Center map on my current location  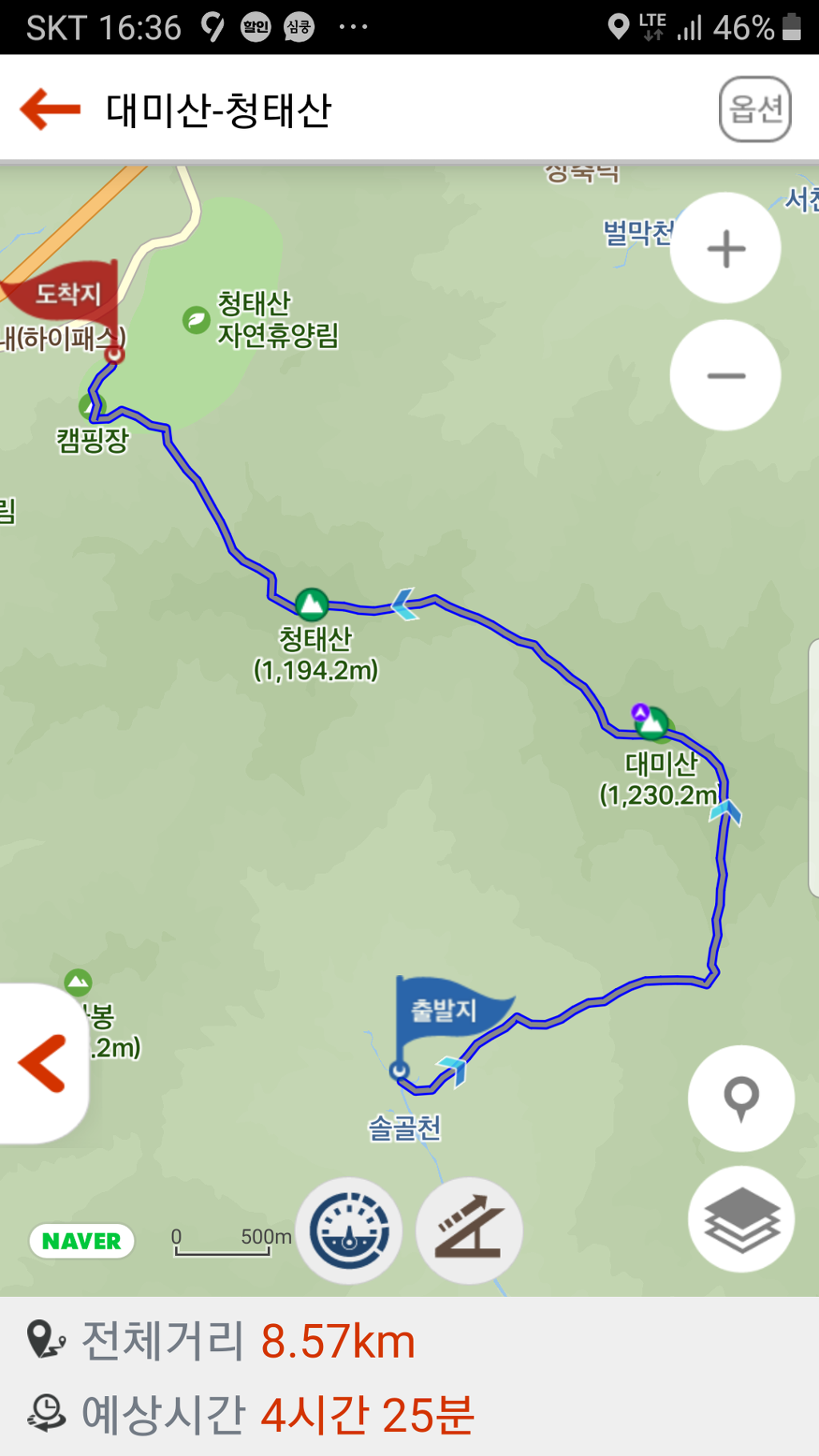741,1098
